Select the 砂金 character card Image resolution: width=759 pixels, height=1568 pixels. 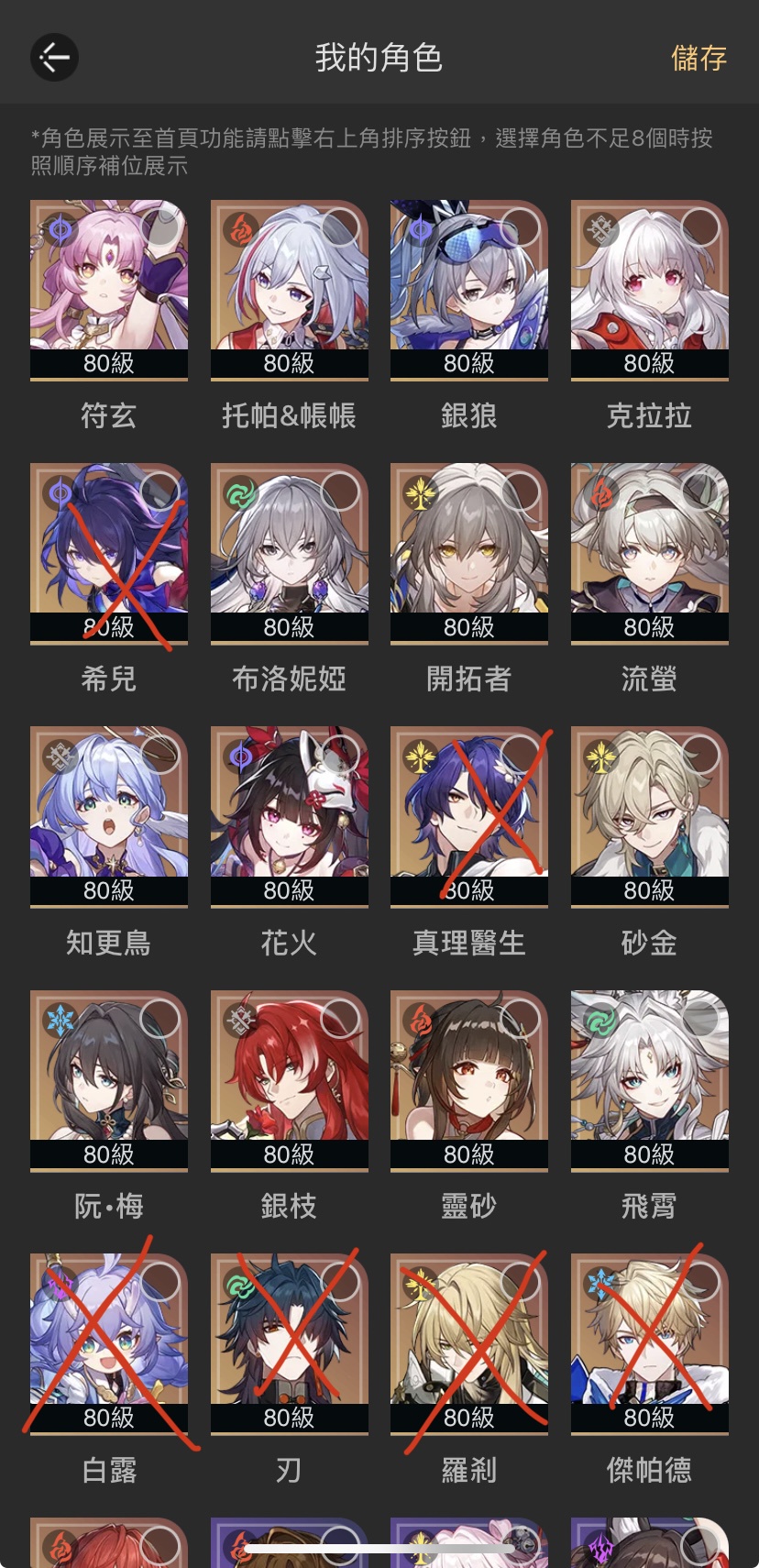pyautogui.click(x=649, y=815)
